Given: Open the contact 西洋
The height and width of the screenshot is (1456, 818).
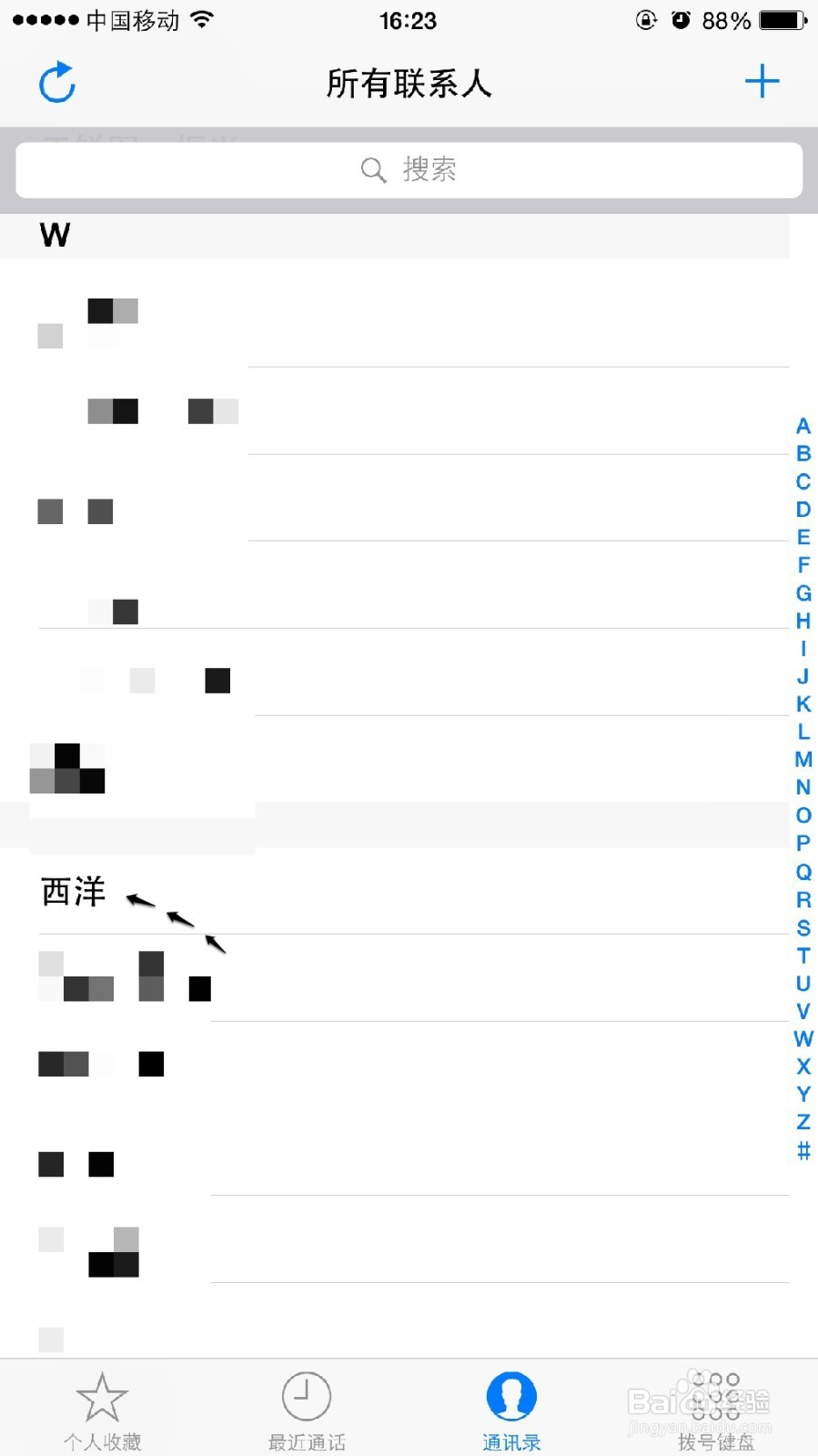Looking at the screenshot, I should tap(75, 892).
